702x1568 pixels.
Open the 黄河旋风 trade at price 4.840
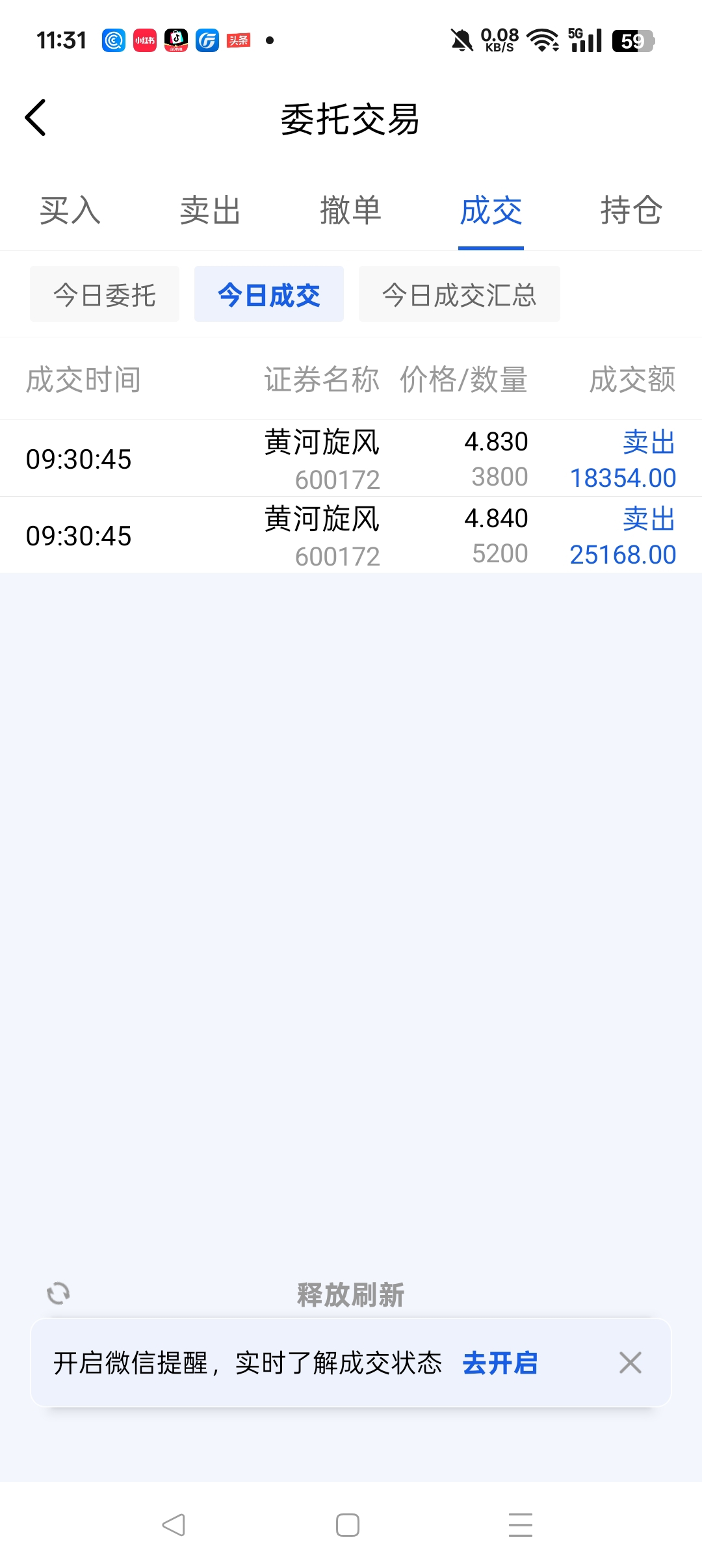click(351, 536)
